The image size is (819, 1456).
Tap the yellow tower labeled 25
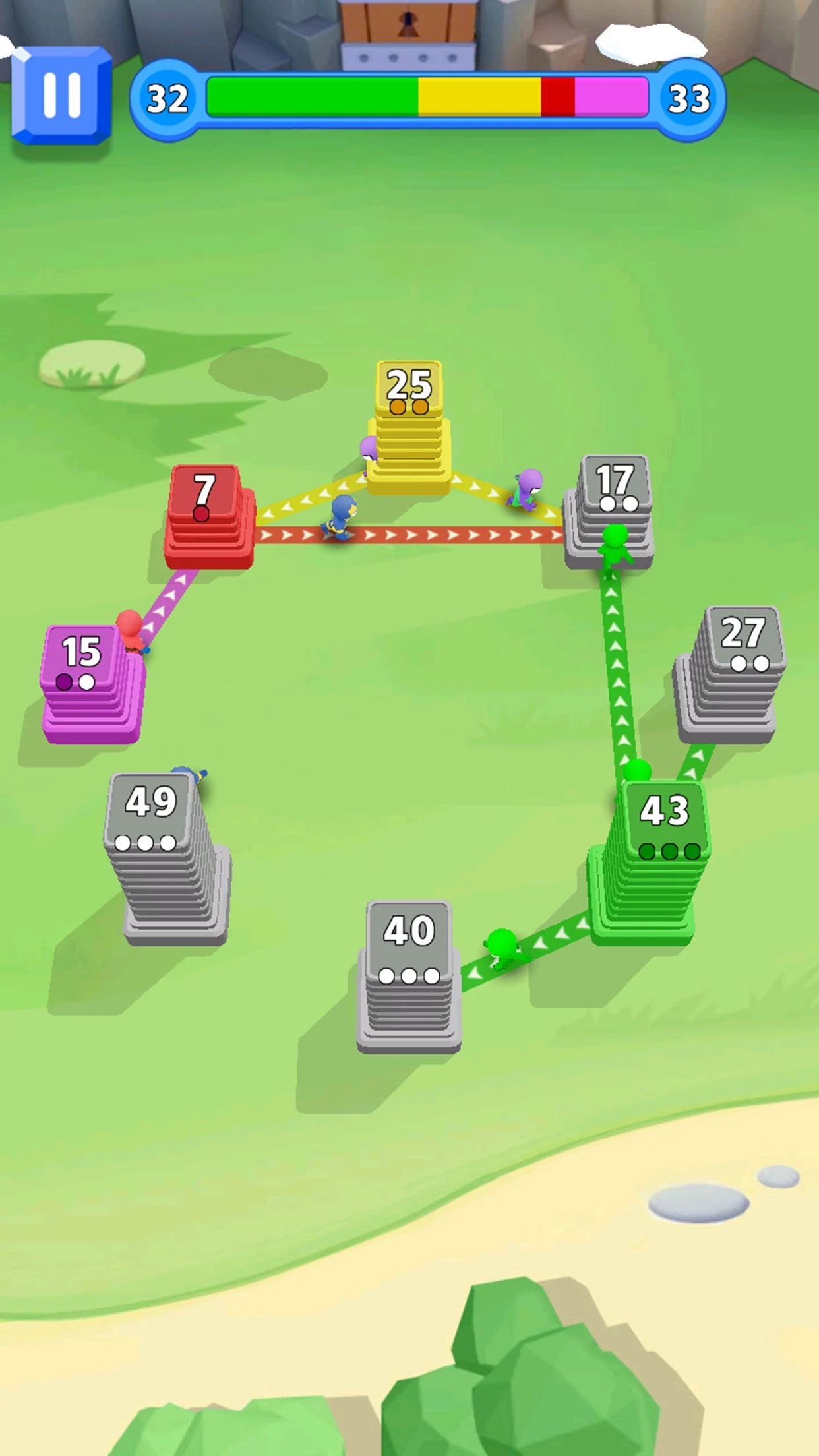(409, 428)
